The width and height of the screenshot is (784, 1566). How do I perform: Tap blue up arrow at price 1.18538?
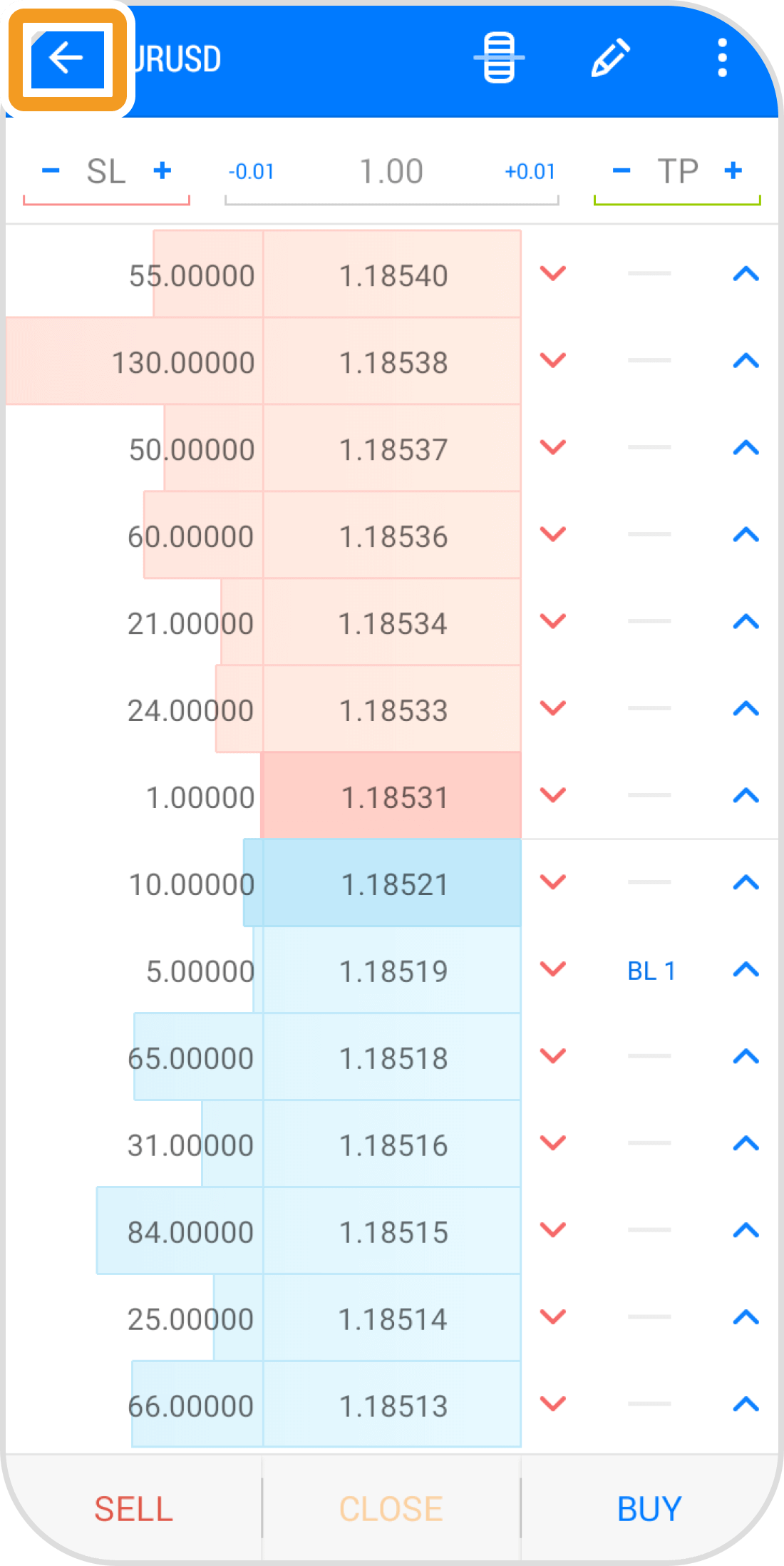tap(746, 361)
